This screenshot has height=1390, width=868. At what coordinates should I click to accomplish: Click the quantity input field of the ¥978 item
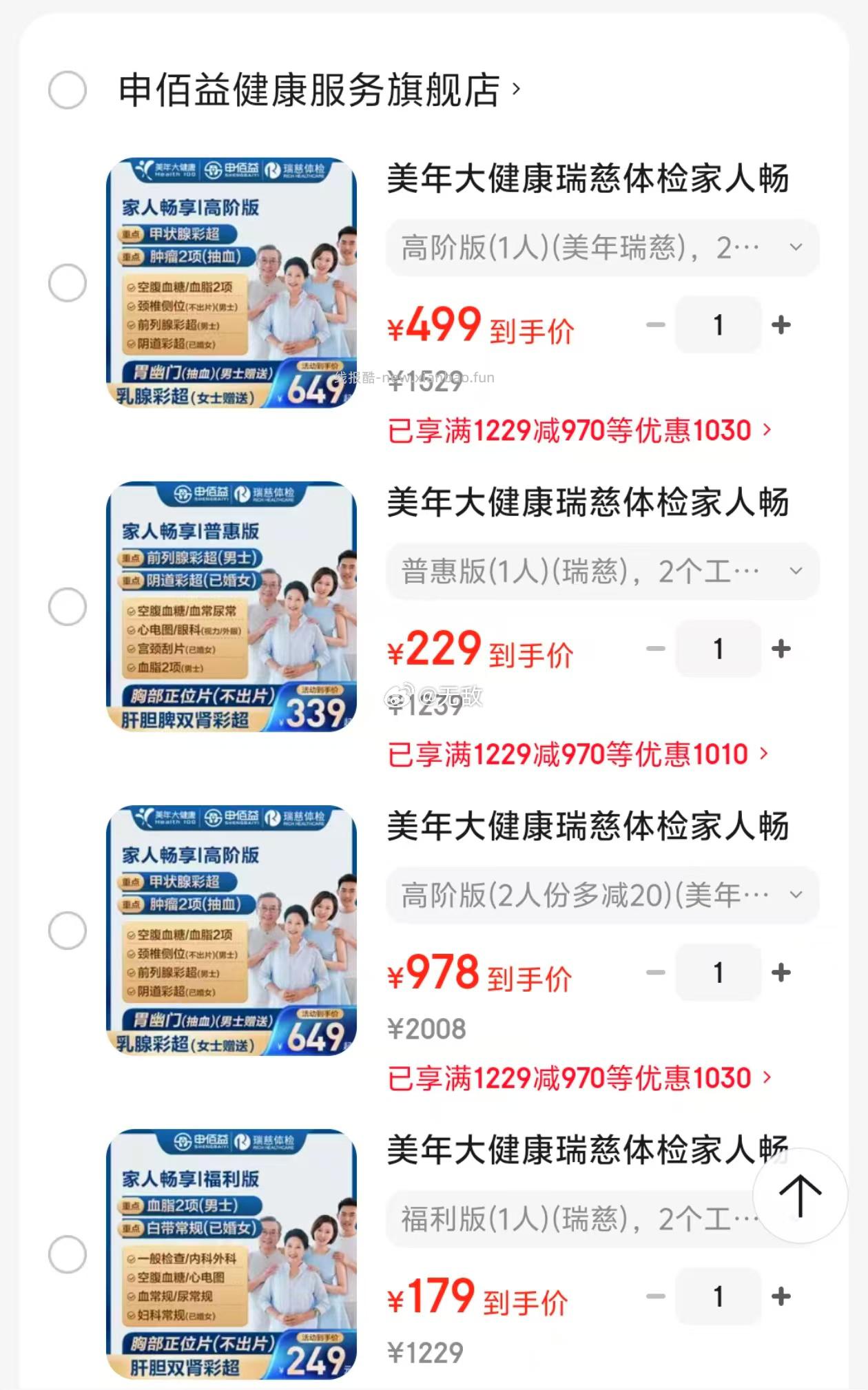point(719,973)
